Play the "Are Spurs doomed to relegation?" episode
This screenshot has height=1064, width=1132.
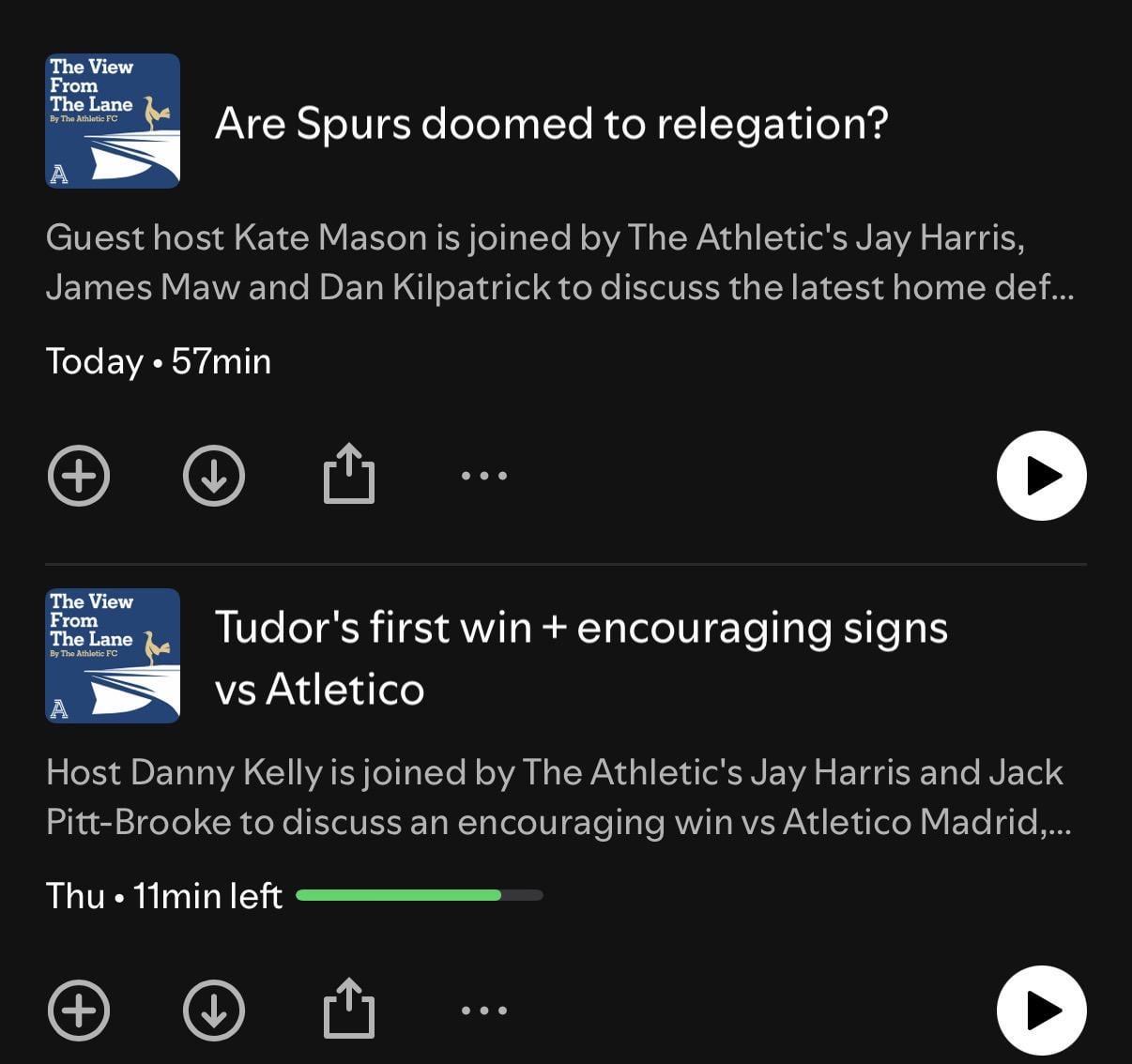pos(1041,476)
